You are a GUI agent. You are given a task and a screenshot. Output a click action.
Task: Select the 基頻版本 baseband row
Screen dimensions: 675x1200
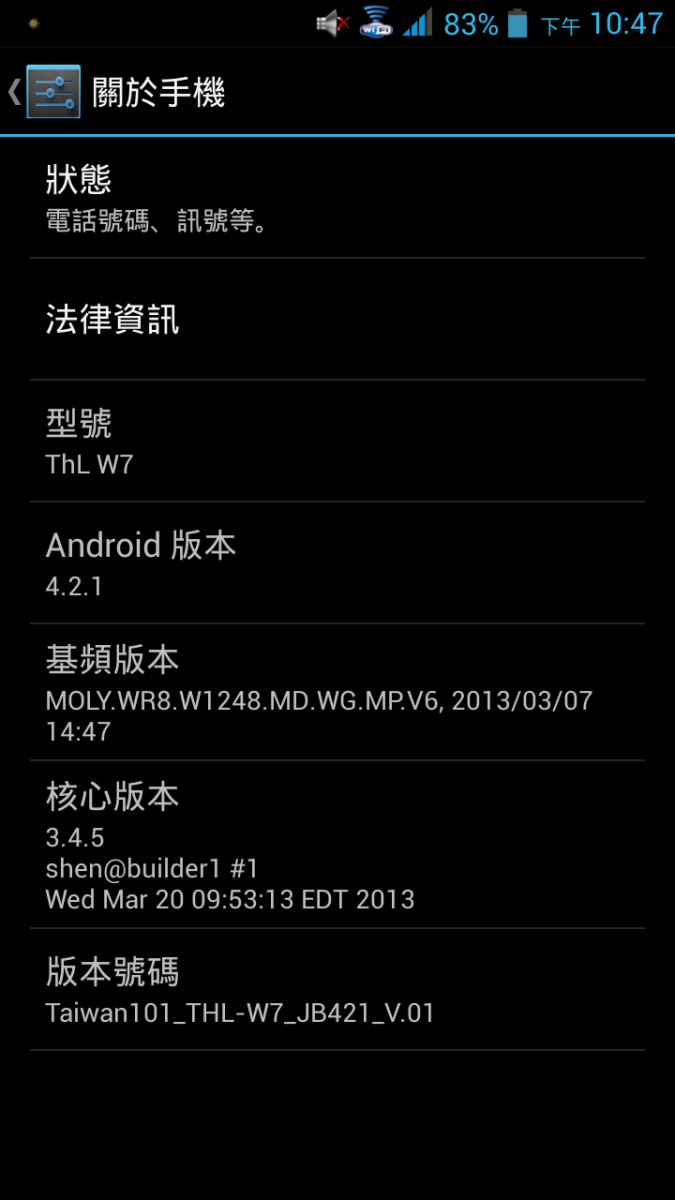pos(337,692)
